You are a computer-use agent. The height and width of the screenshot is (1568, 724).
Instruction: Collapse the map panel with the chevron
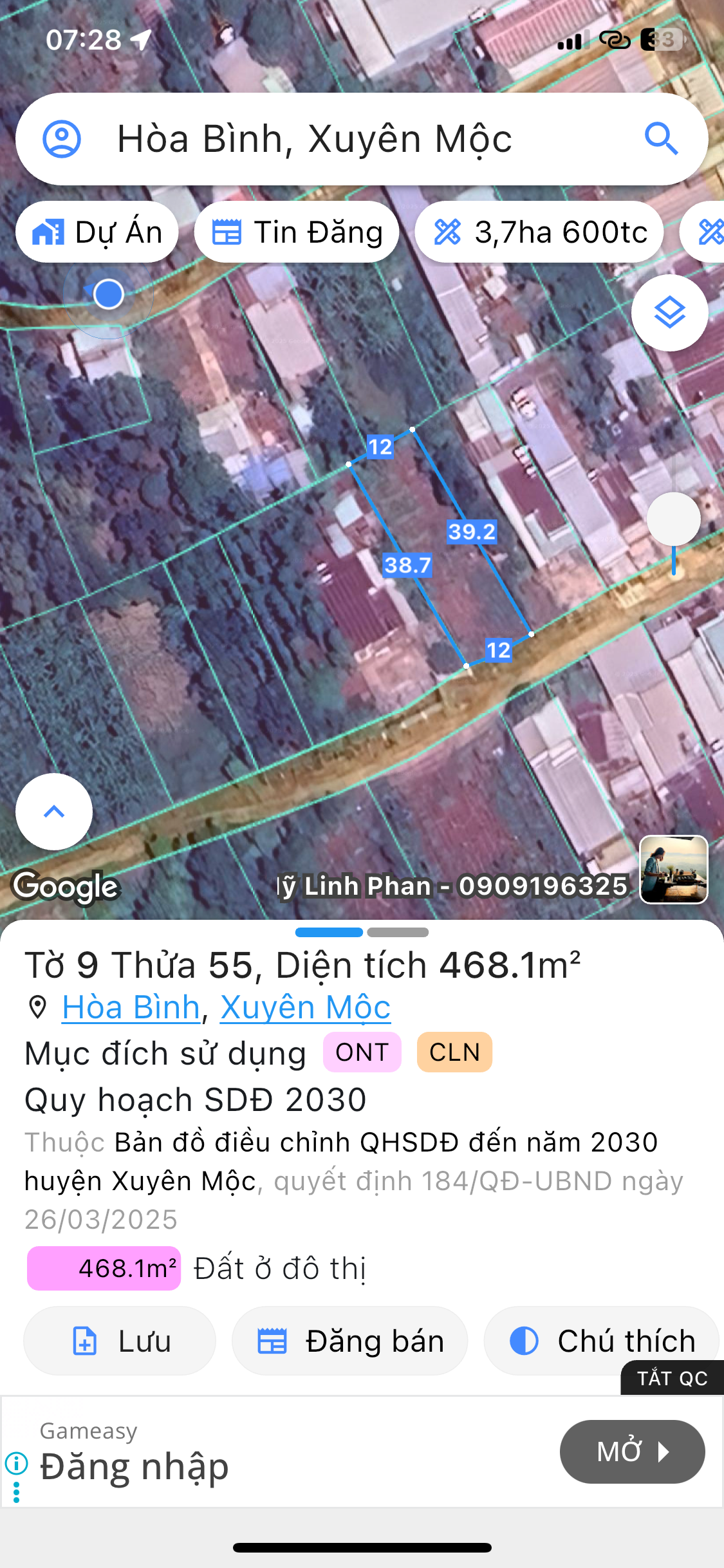click(53, 812)
